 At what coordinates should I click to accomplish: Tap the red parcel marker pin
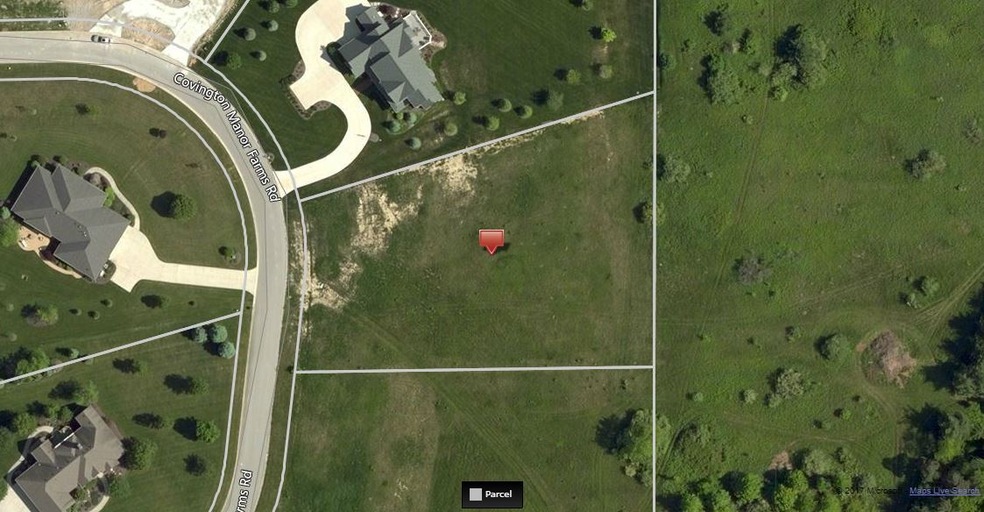[491, 240]
